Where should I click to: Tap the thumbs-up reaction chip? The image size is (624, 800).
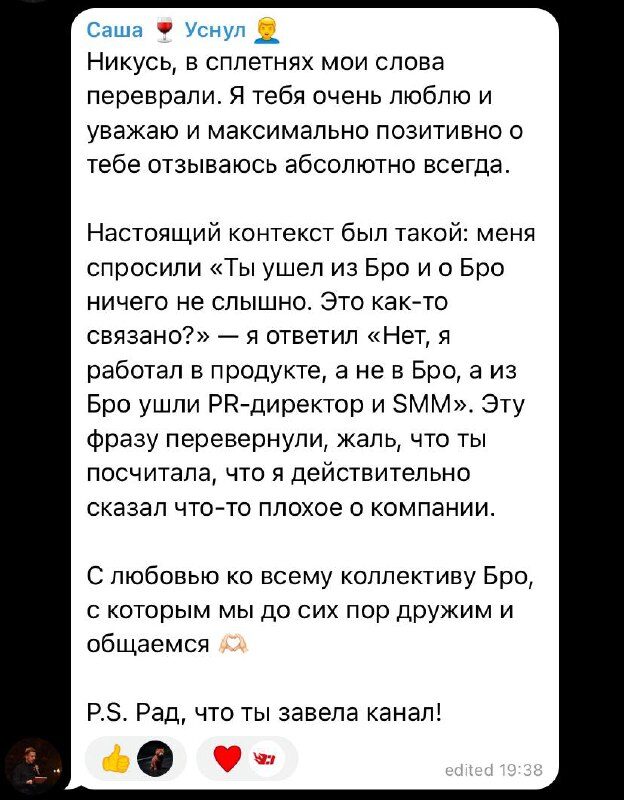(135, 758)
